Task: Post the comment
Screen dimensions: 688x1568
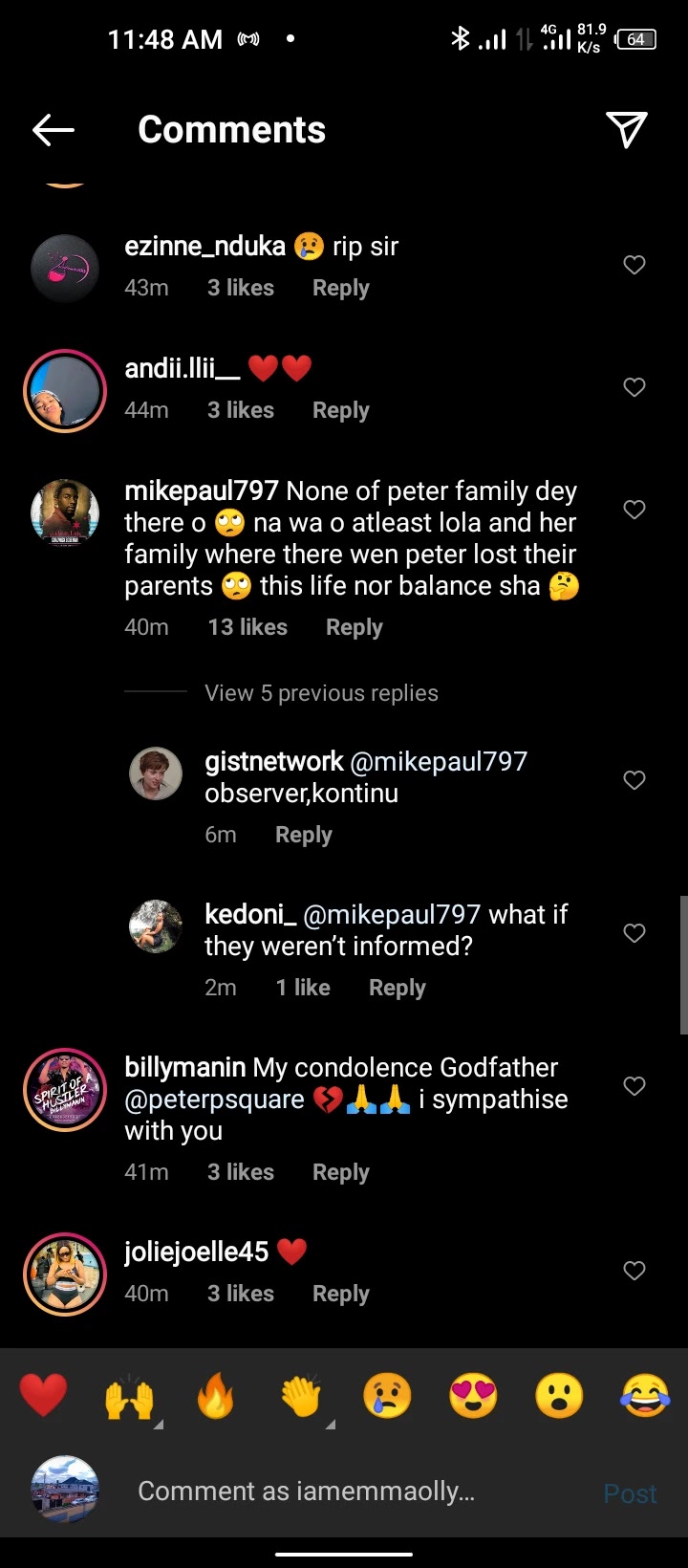Action: point(630,1493)
